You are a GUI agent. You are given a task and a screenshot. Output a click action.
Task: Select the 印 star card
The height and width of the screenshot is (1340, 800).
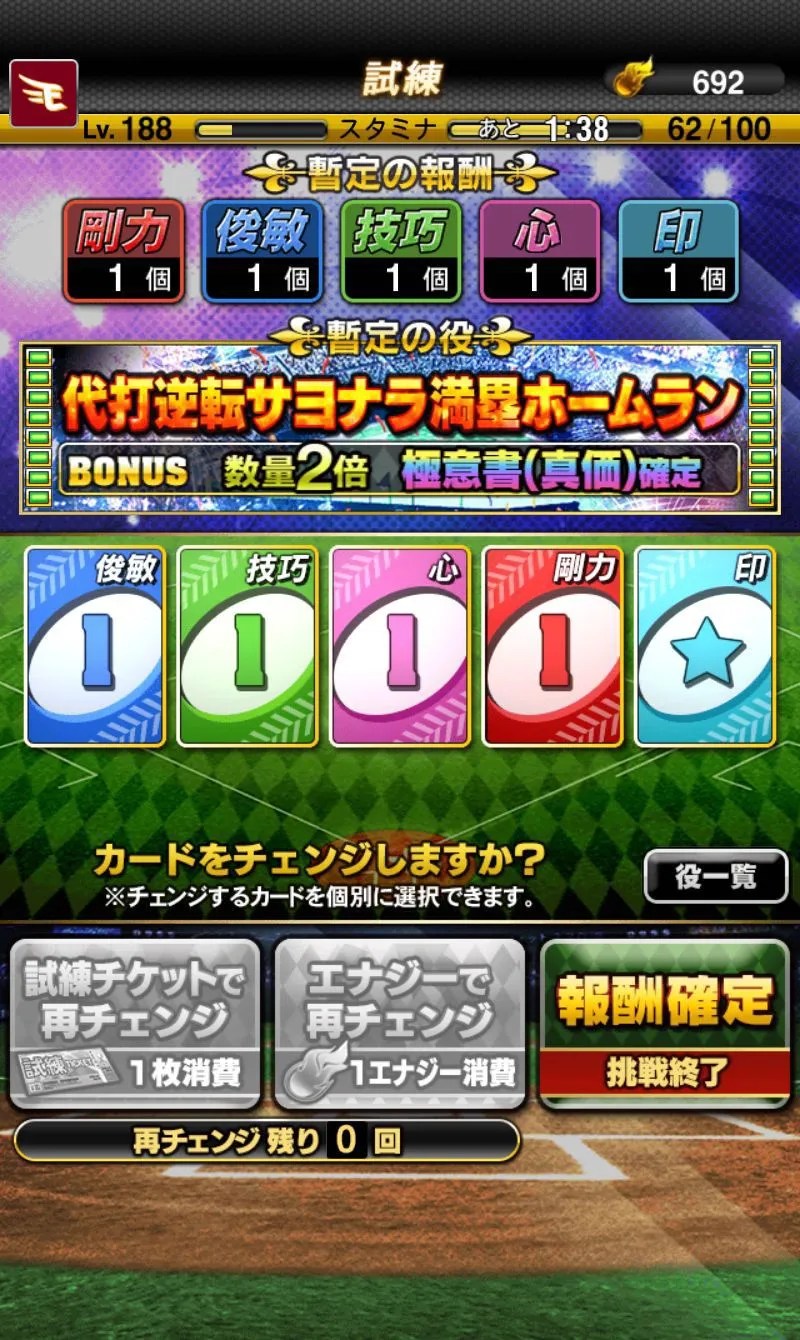705,646
